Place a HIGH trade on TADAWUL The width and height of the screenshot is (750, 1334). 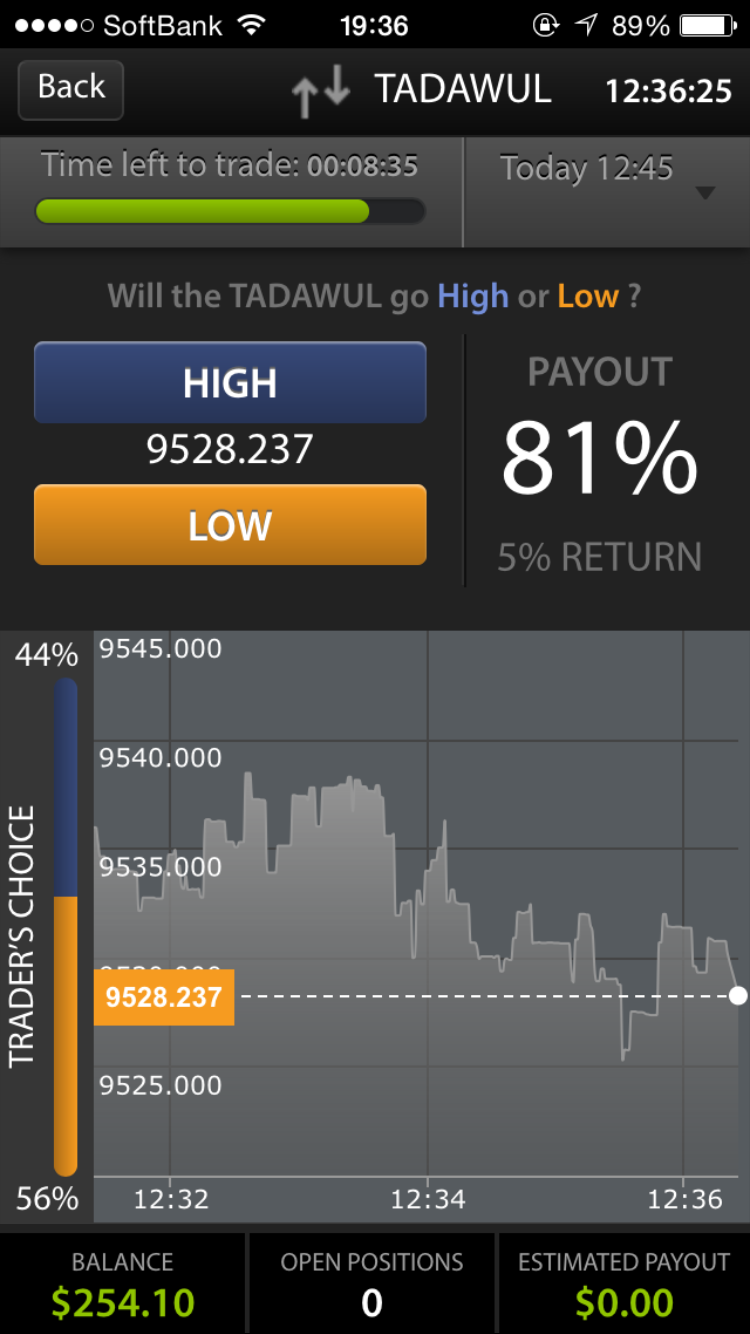click(230, 383)
